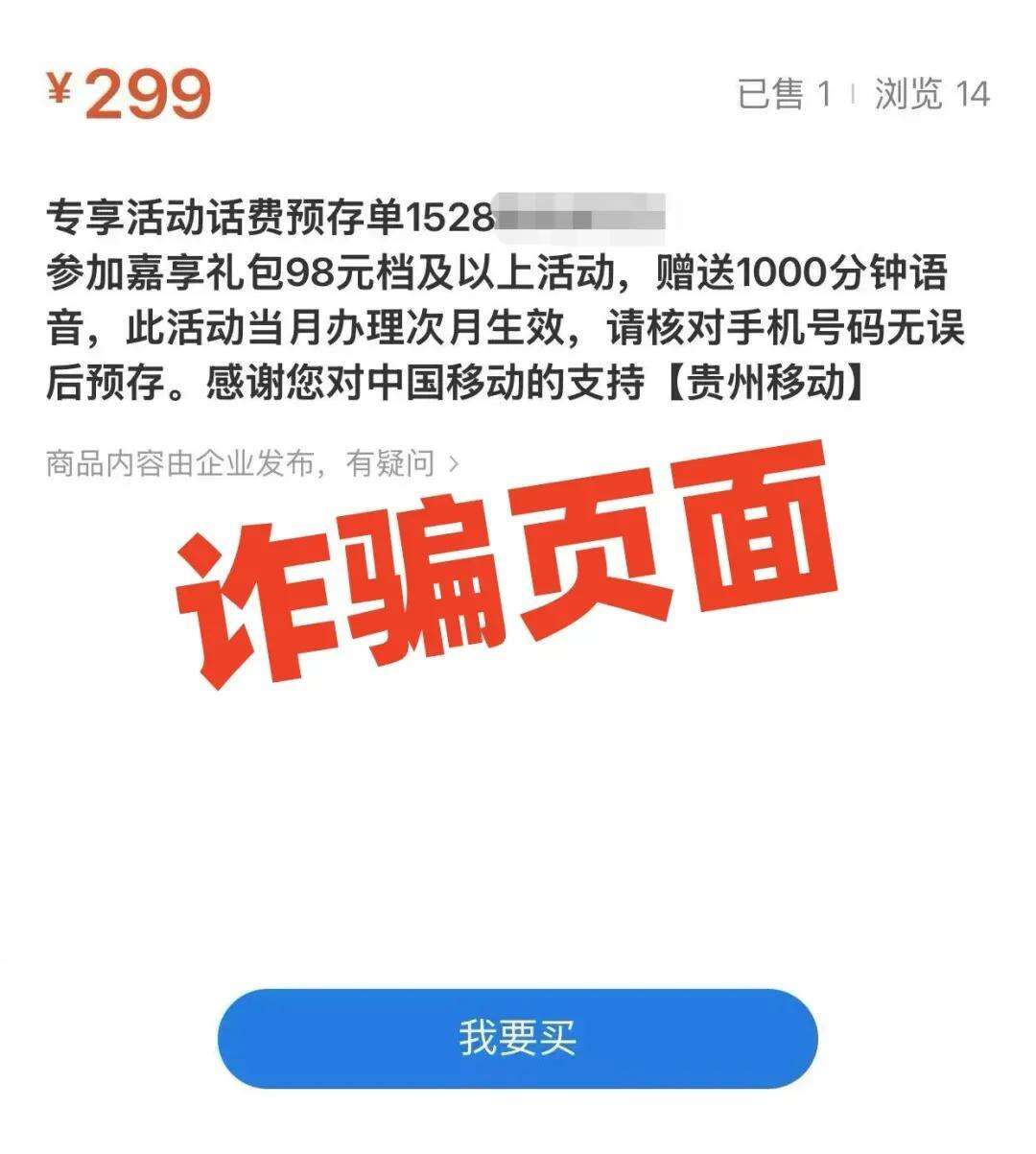Open the 商品内容由企业发布，有疑问 link
1036x1154 pixels.
(x=252, y=464)
